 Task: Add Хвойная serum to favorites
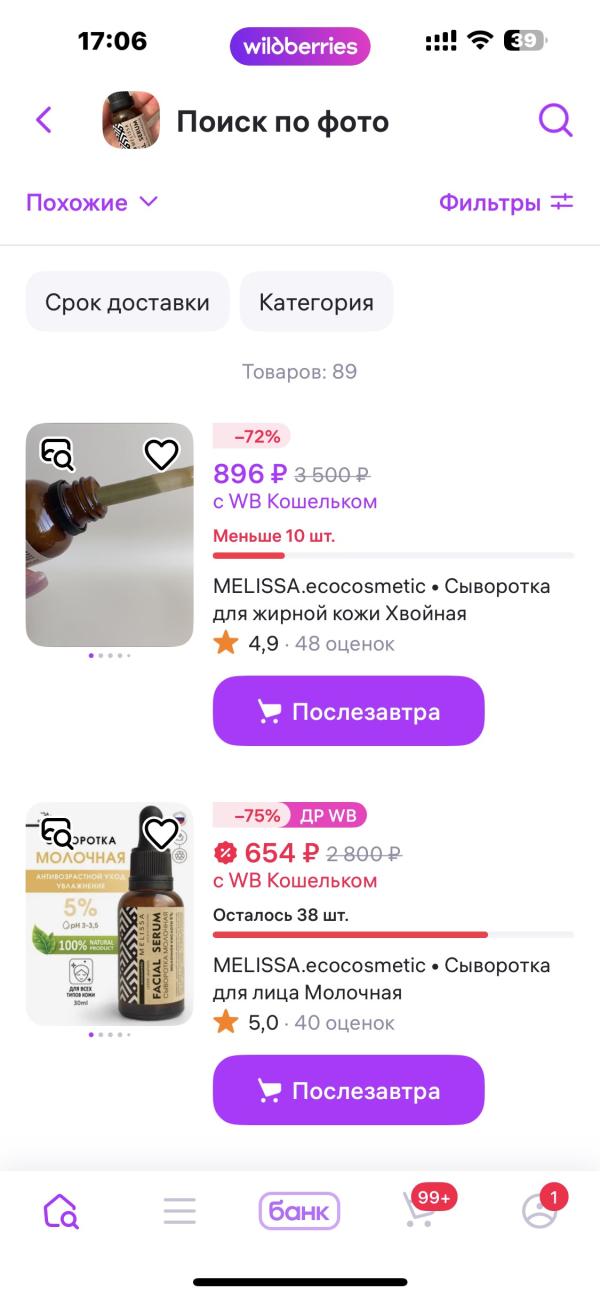click(x=161, y=455)
